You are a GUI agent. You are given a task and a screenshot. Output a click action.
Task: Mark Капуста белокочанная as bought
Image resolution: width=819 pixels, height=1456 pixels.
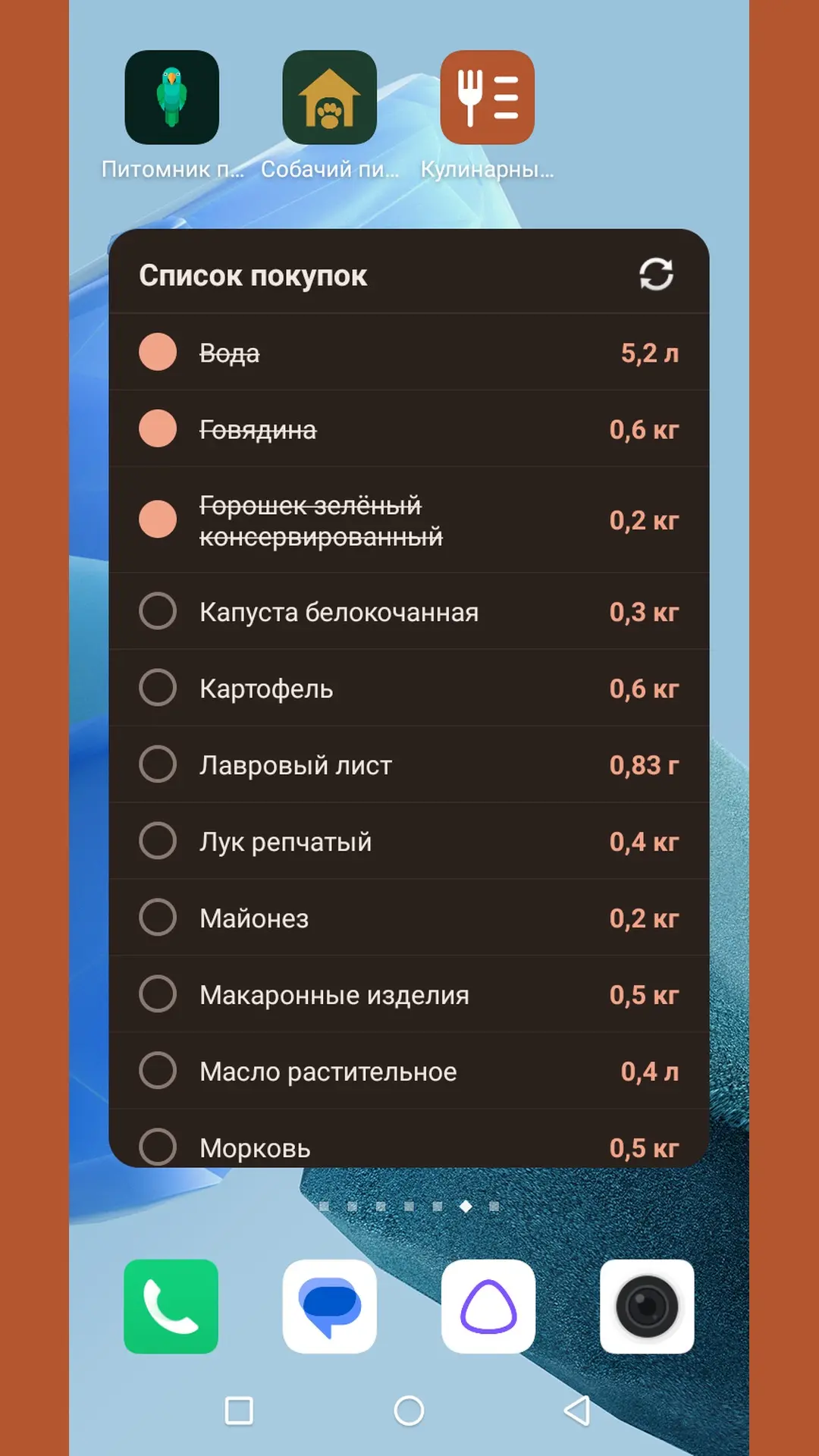pyautogui.click(x=158, y=611)
